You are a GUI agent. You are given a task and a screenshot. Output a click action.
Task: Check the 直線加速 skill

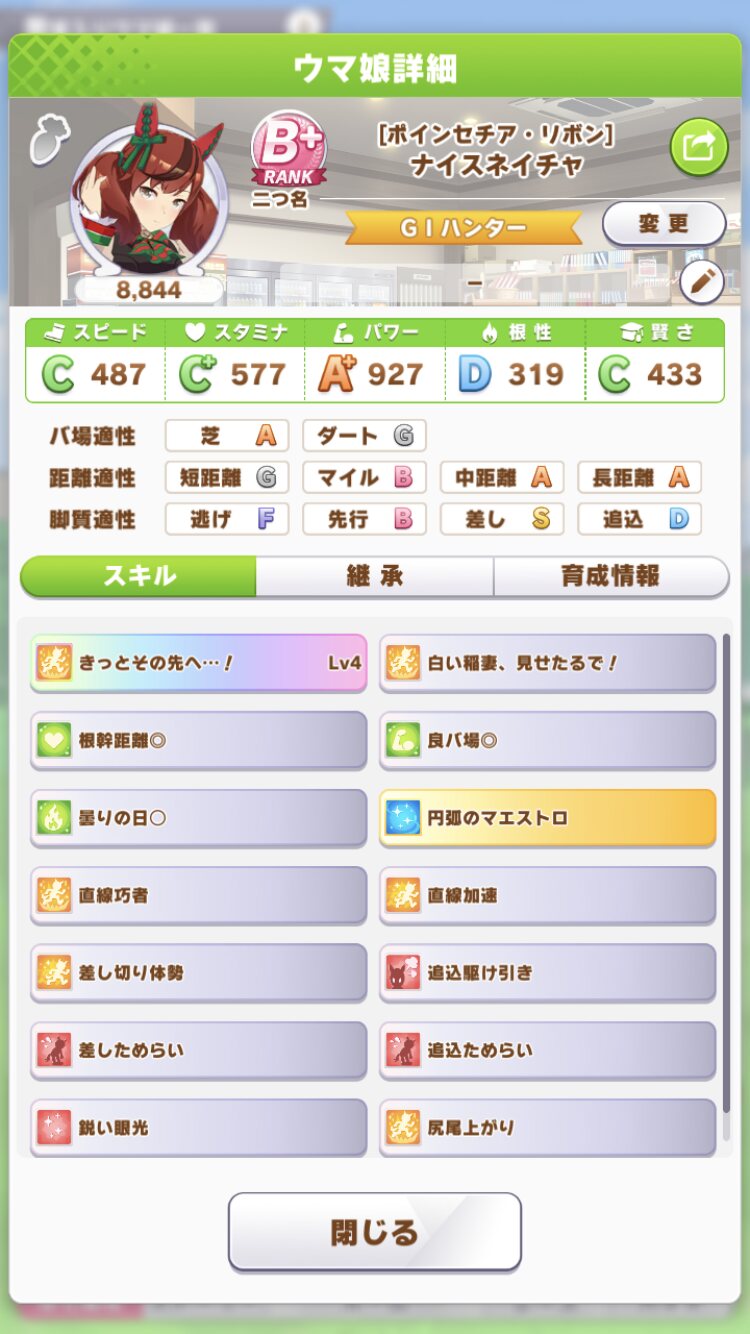click(x=548, y=895)
